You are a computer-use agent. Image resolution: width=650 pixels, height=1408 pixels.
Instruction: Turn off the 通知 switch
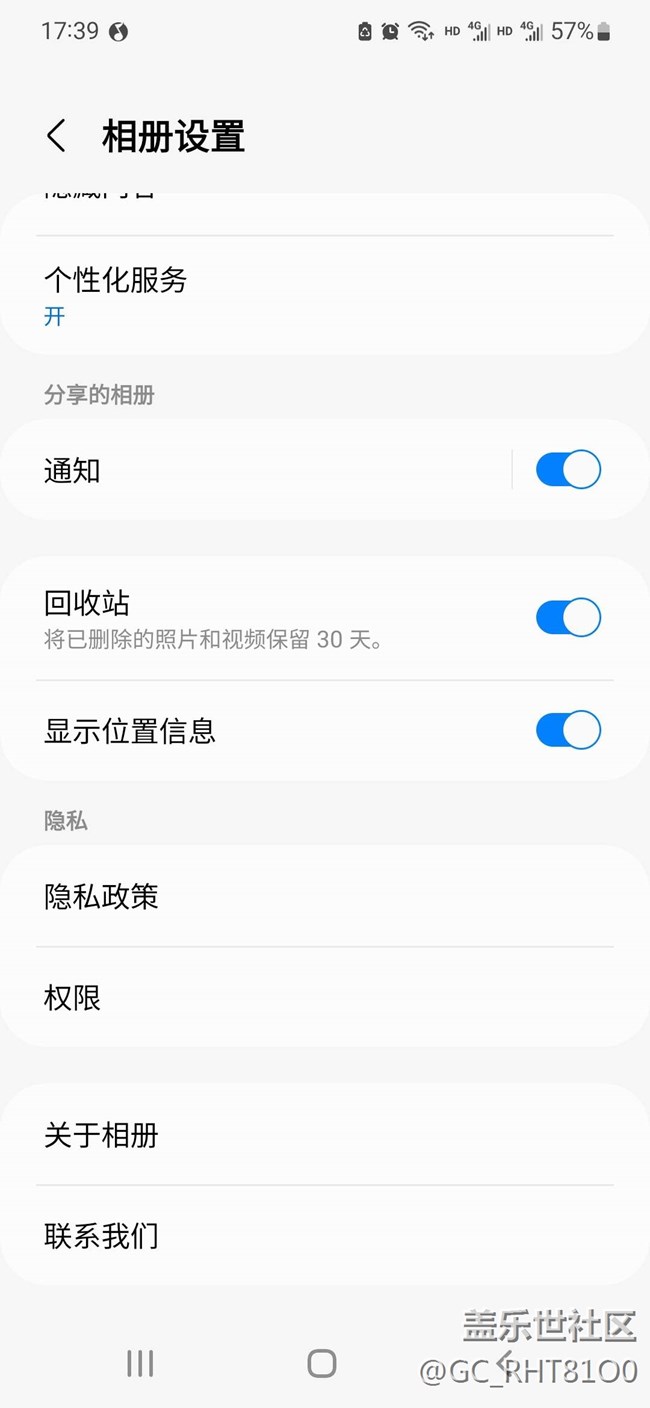click(568, 470)
